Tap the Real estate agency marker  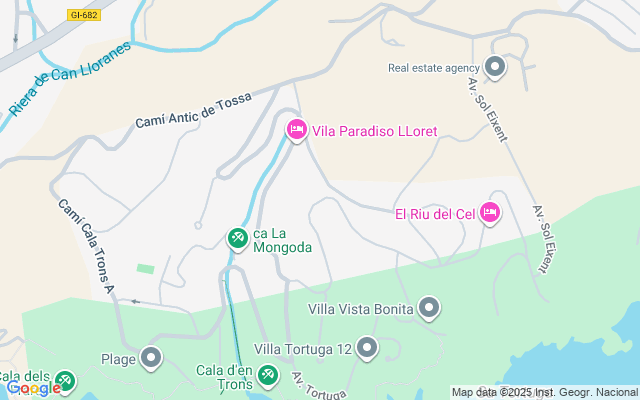pos(494,67)
